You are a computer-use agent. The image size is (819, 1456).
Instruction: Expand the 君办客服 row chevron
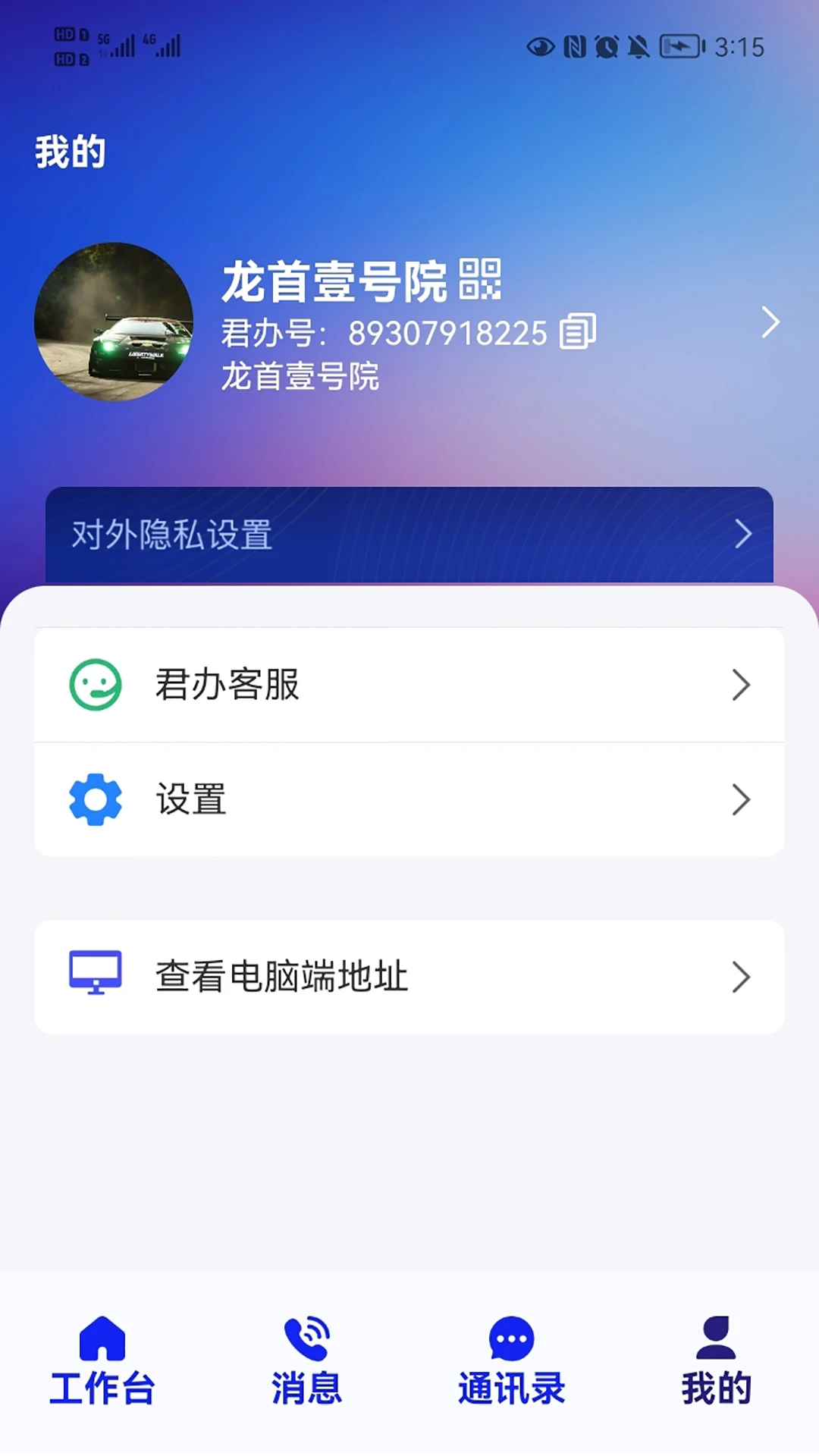741,685
